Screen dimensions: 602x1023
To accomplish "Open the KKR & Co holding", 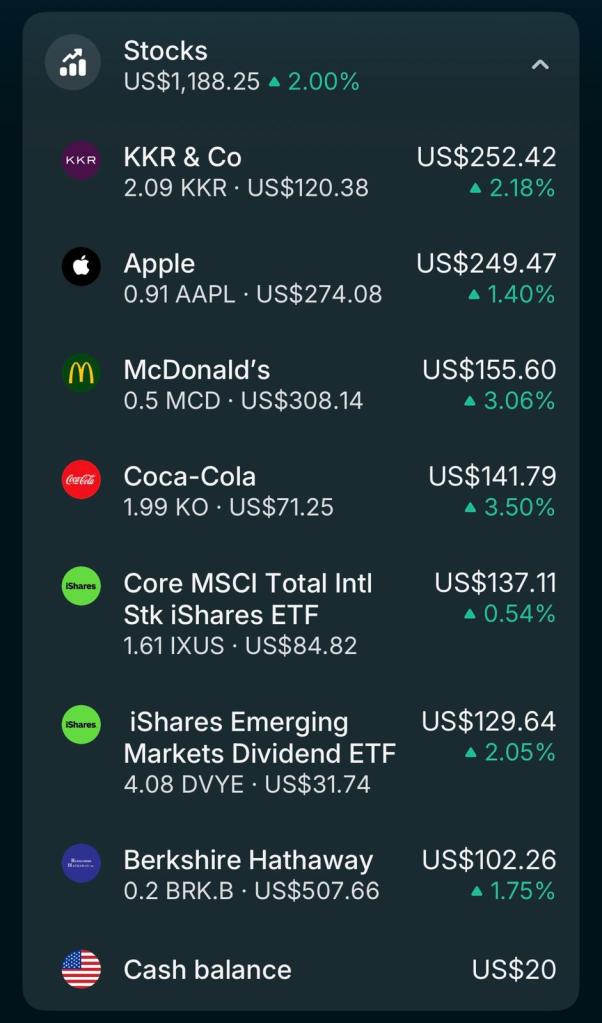I will 300,172.
